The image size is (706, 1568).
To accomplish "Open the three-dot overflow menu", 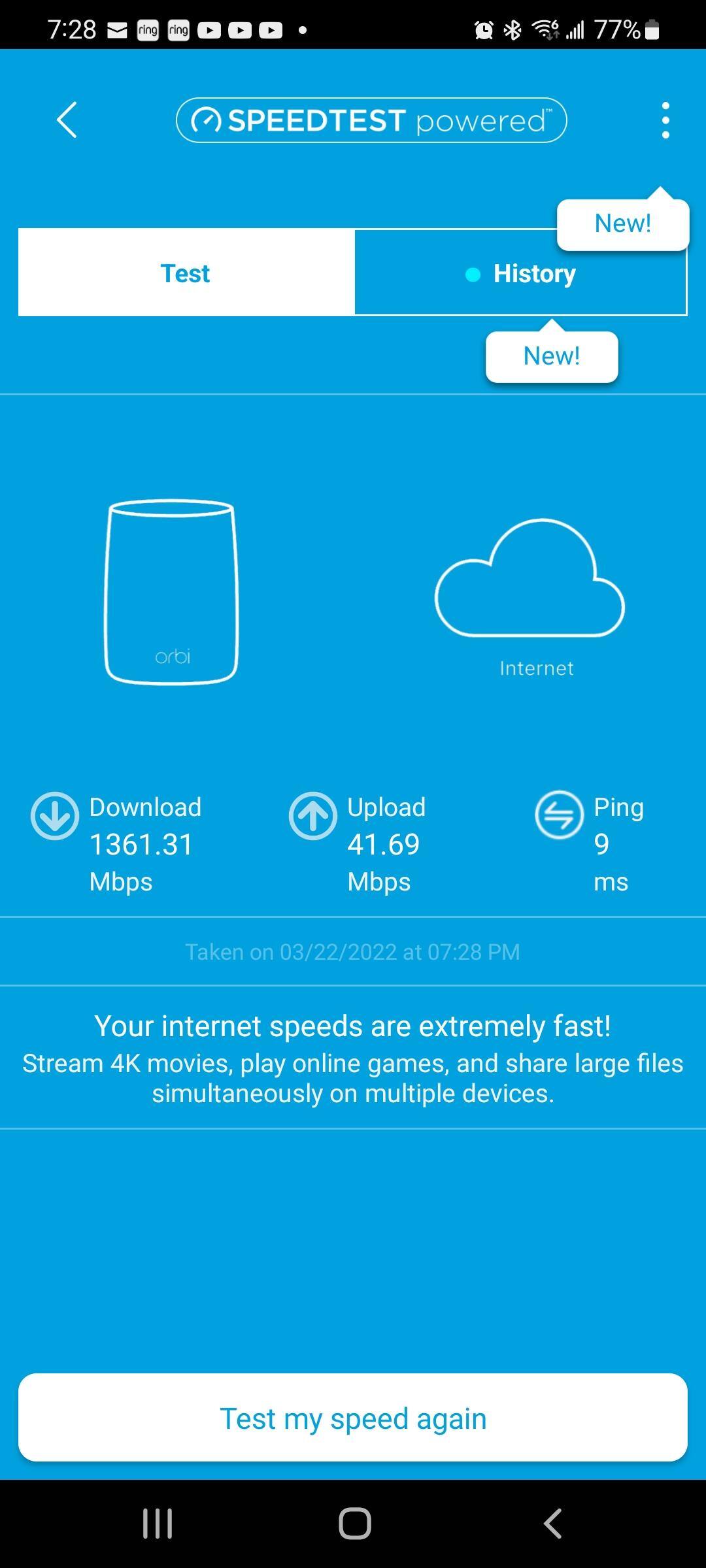I will pyautogui.click(x=665, y=120).
